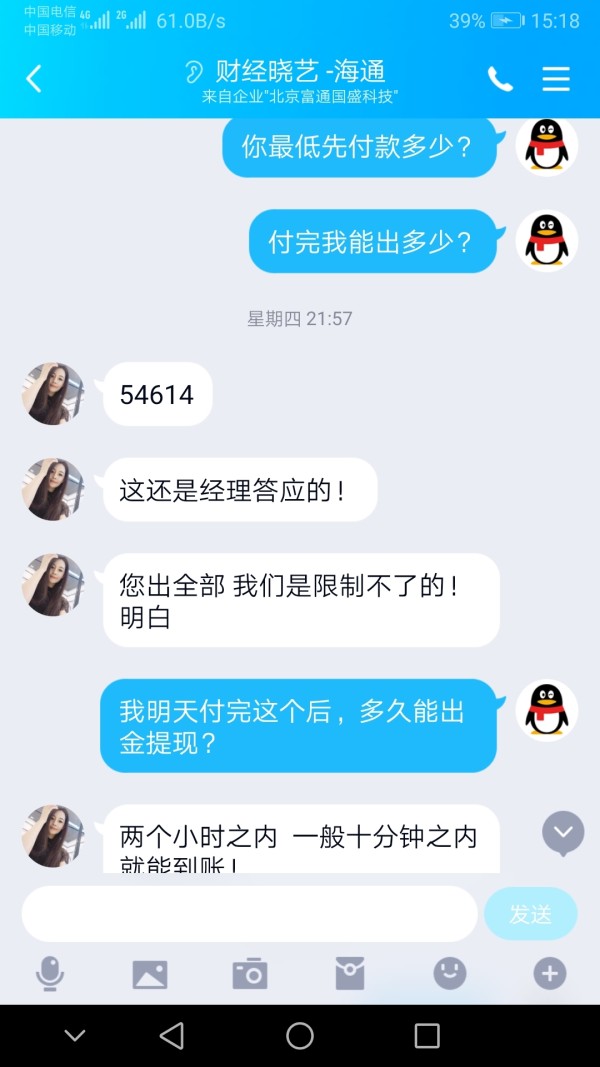Open the plus menu for more options
Viewport: 600px width, 1067px height.
(550, 974)
